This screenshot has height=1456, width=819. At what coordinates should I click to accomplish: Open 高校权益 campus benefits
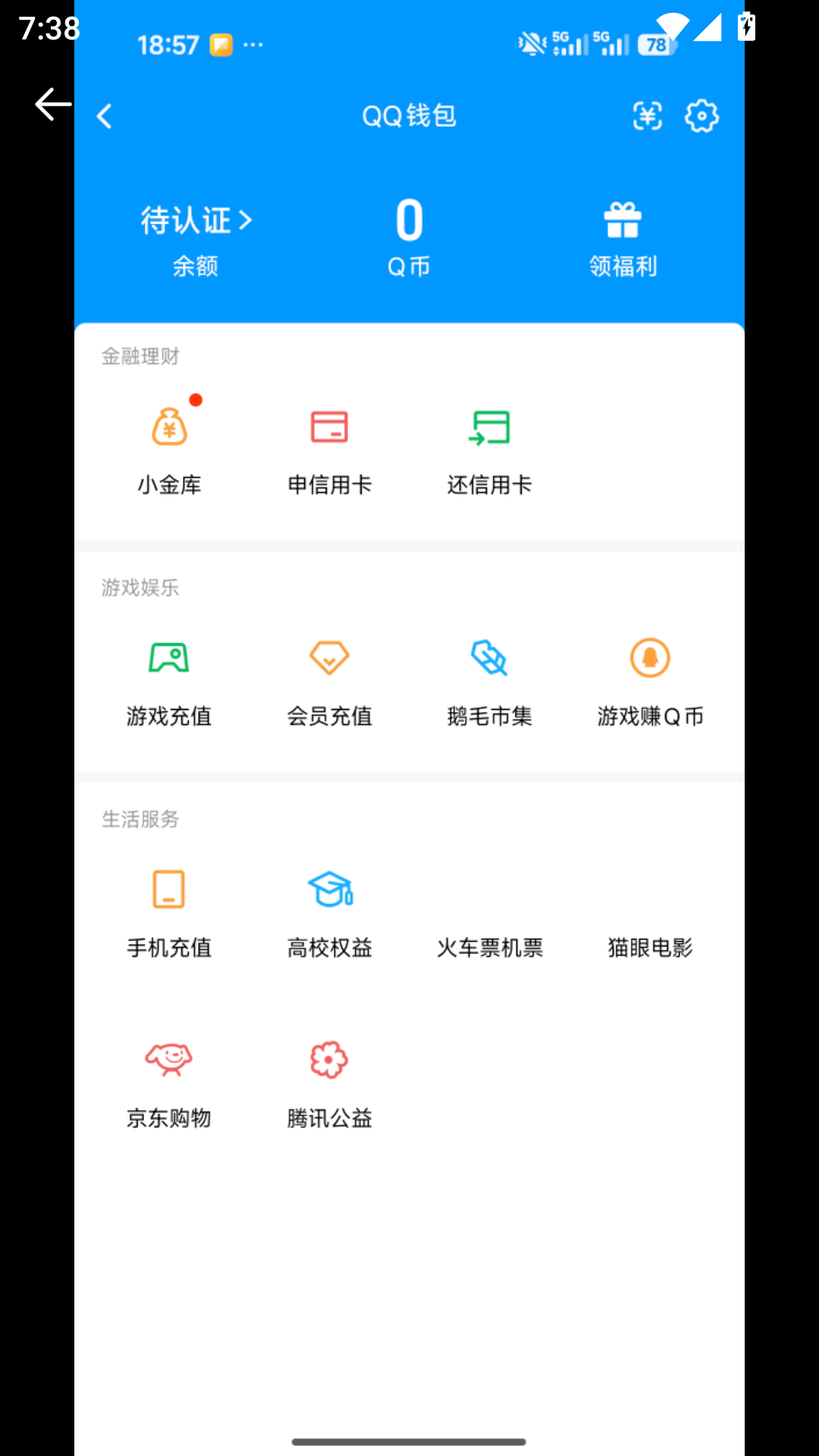pos(328,906)
